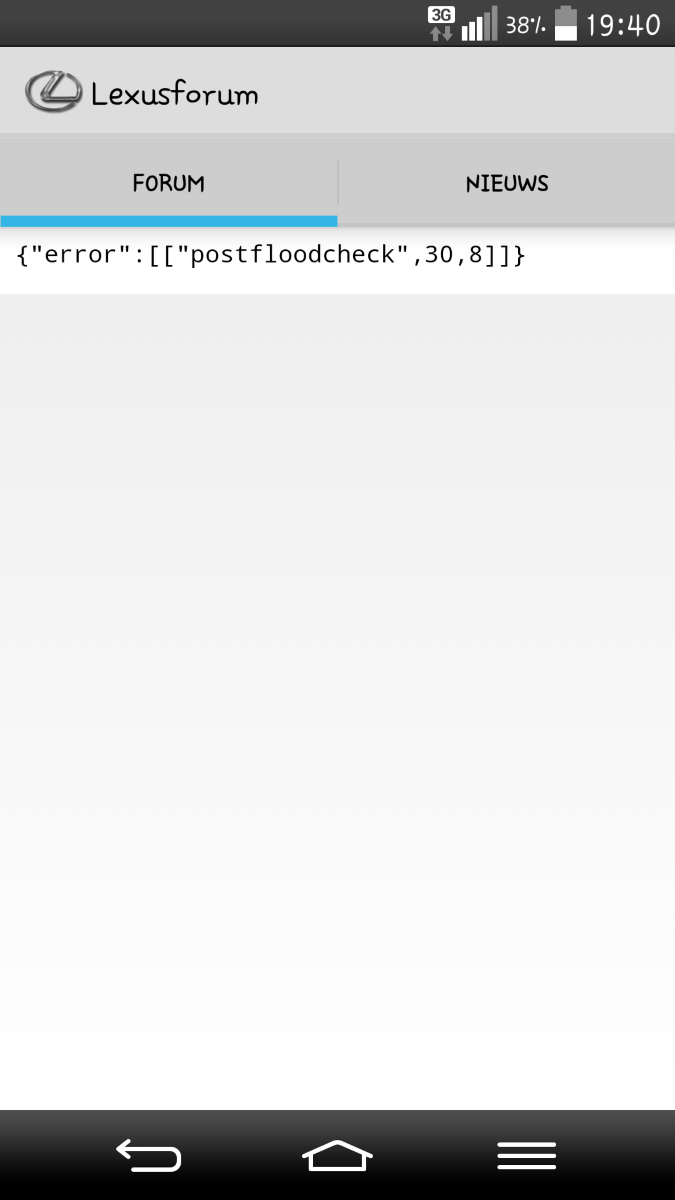Open the system menu button

(526, 1156)
